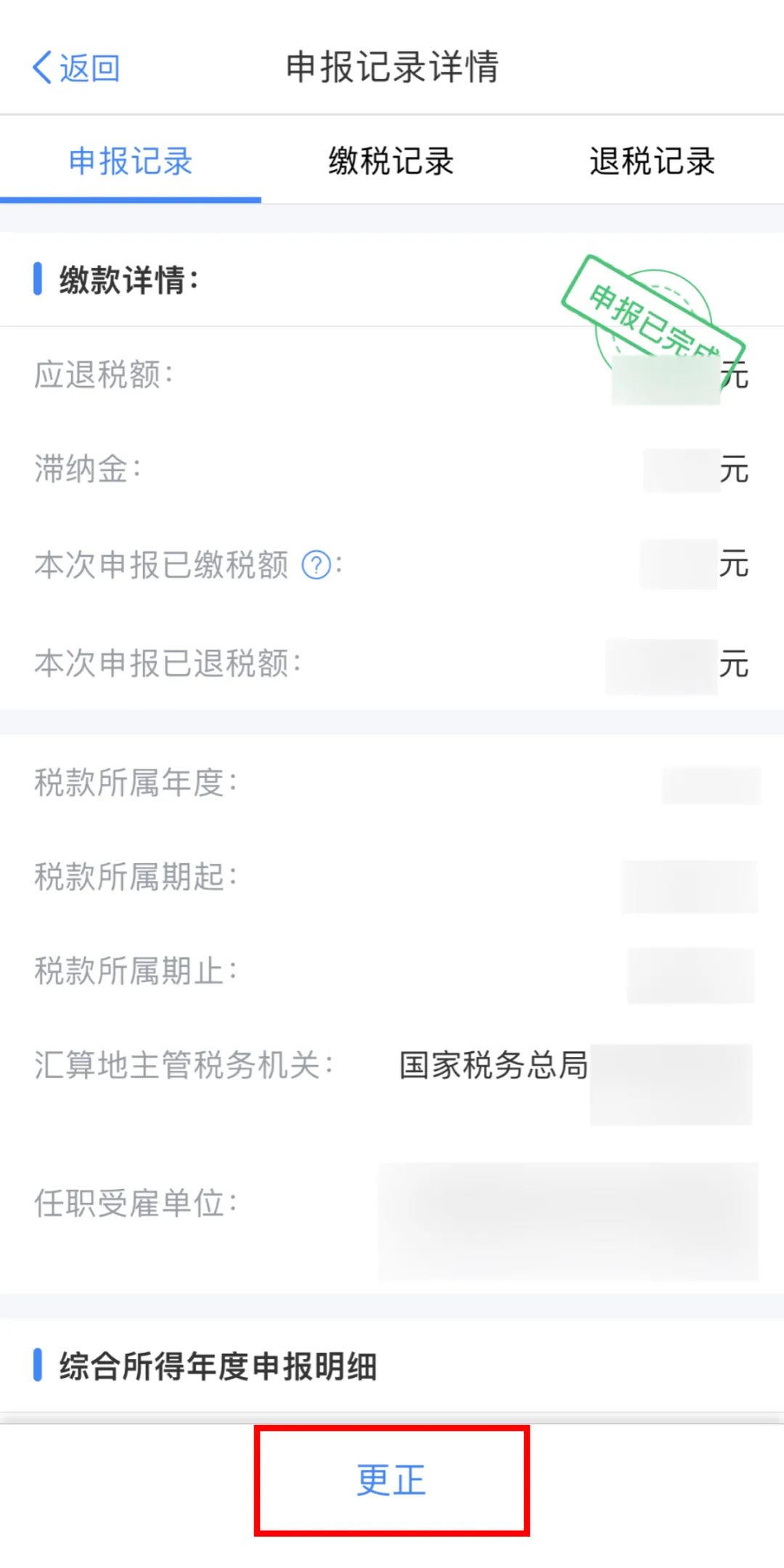Switch to the 缴税记录 tab
Viewport: 784px width, 1568px height.
click(x=391, y=160)
